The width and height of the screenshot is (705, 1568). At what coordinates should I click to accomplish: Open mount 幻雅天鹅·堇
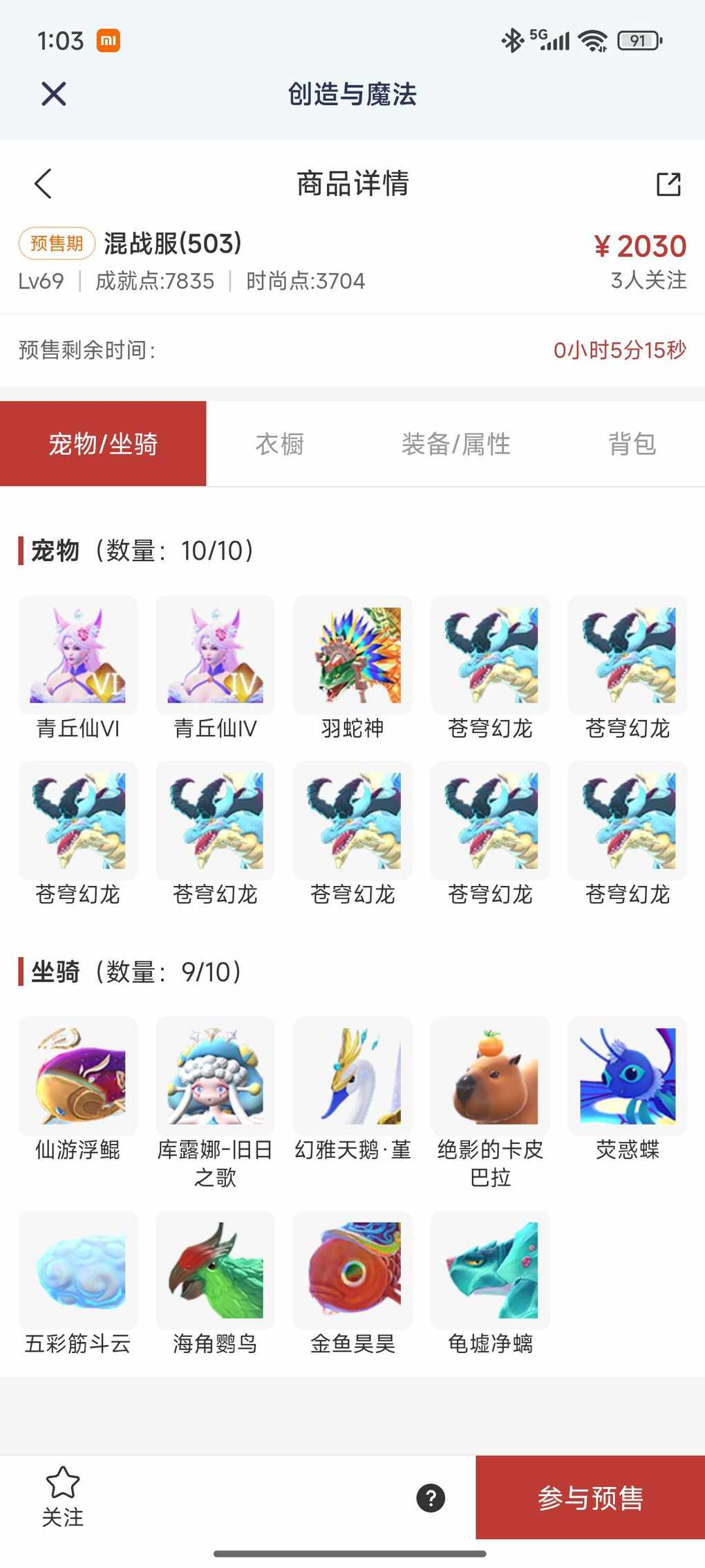[352, 1076]
